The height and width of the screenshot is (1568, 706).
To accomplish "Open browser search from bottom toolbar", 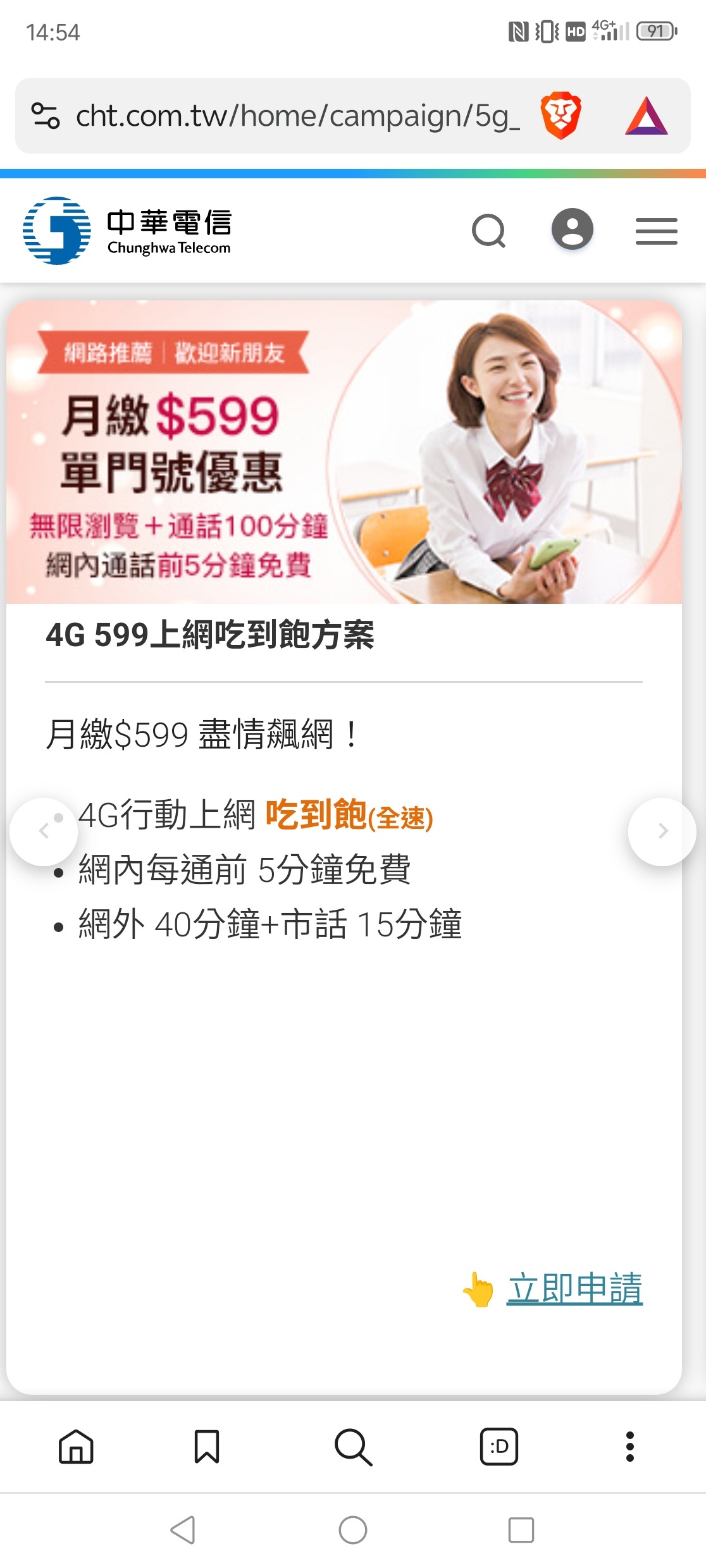I will click(353, 1447).
